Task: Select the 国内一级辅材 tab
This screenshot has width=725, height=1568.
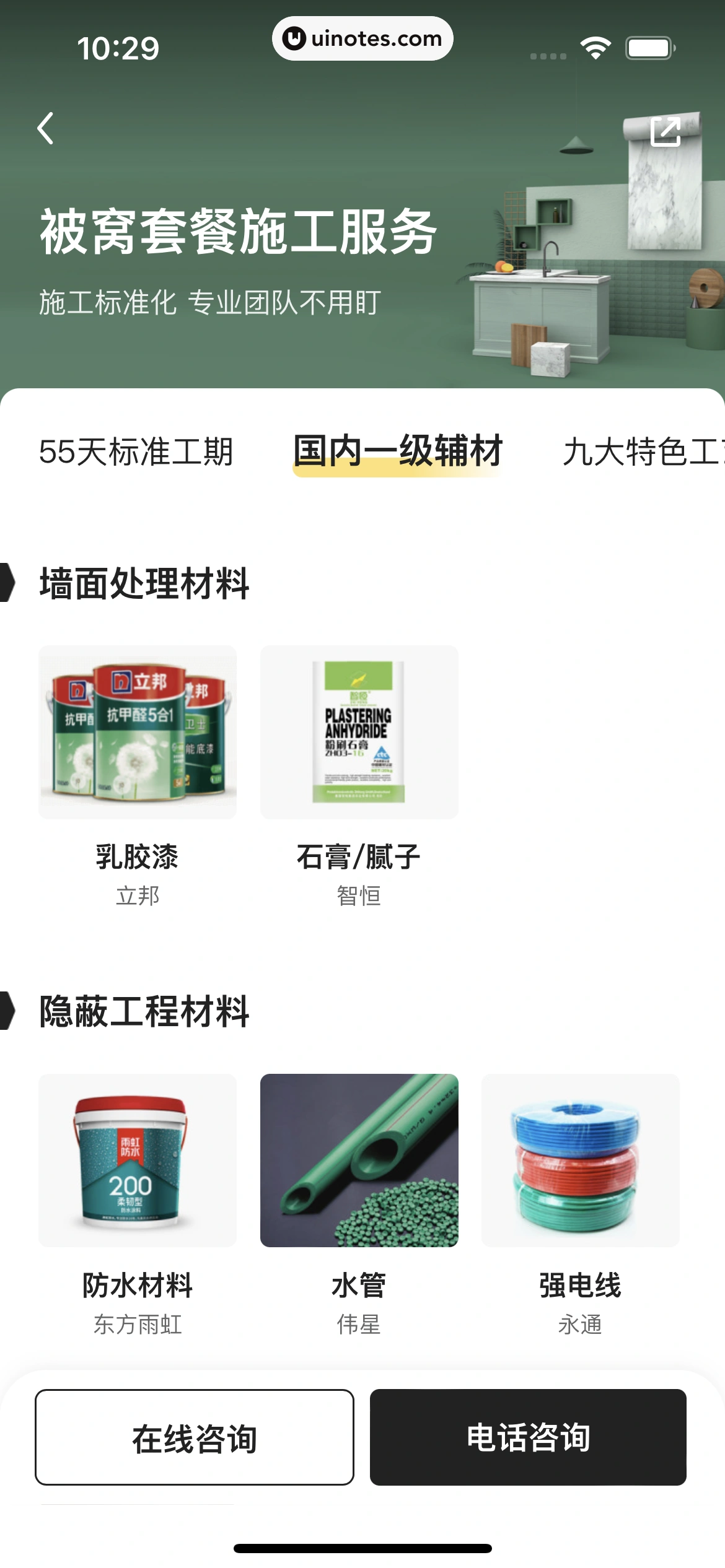Action: 398,451
